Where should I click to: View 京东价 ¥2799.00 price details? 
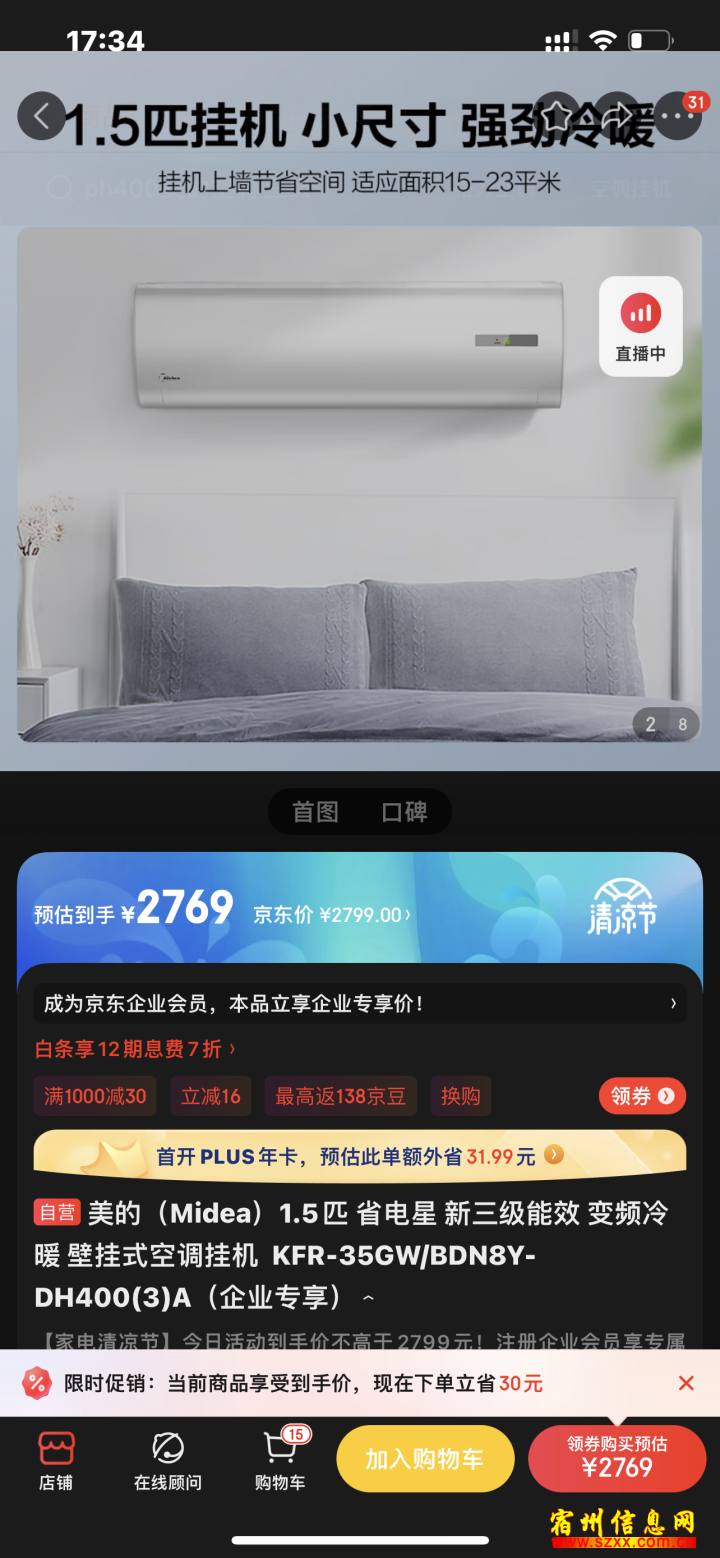(x=332, y=915)
